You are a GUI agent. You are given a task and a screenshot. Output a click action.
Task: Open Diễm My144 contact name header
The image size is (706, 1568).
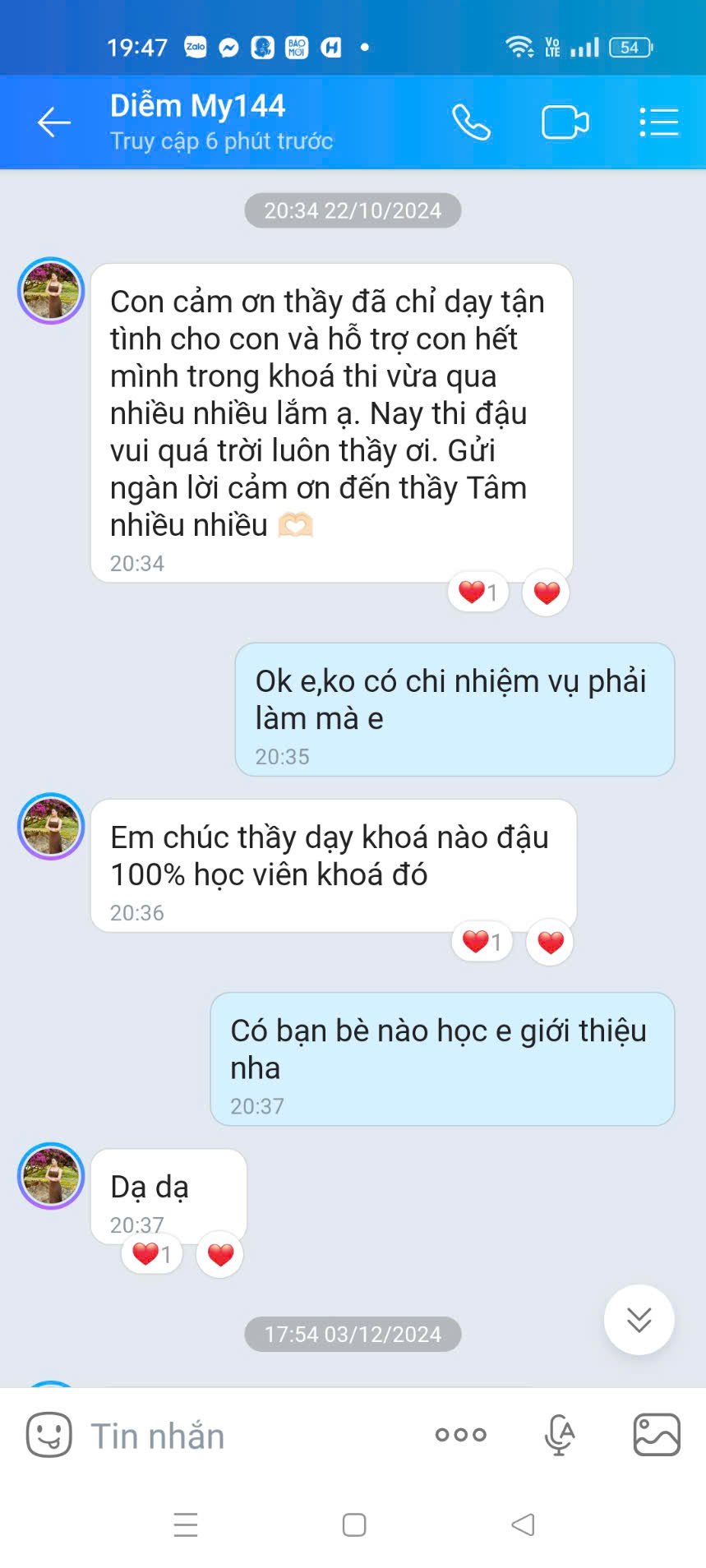pyautogui.click(x=198, y=106)
